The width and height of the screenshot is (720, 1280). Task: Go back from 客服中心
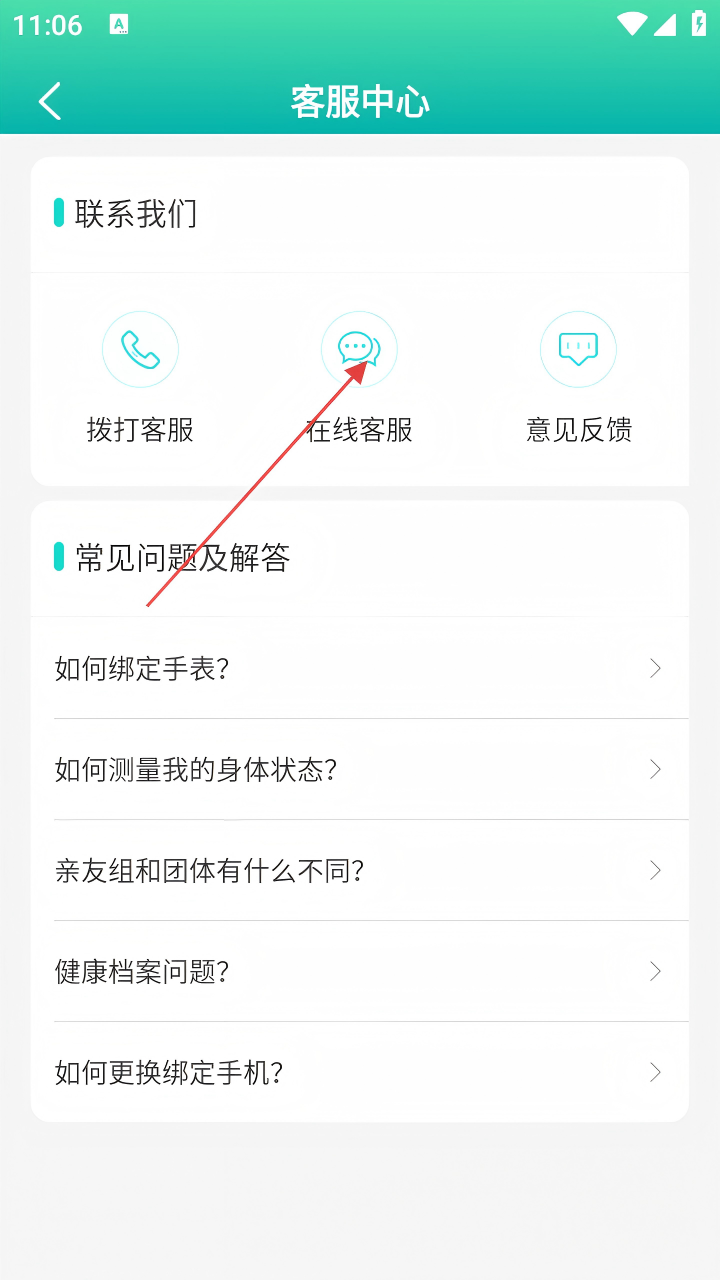pos(50,102)
